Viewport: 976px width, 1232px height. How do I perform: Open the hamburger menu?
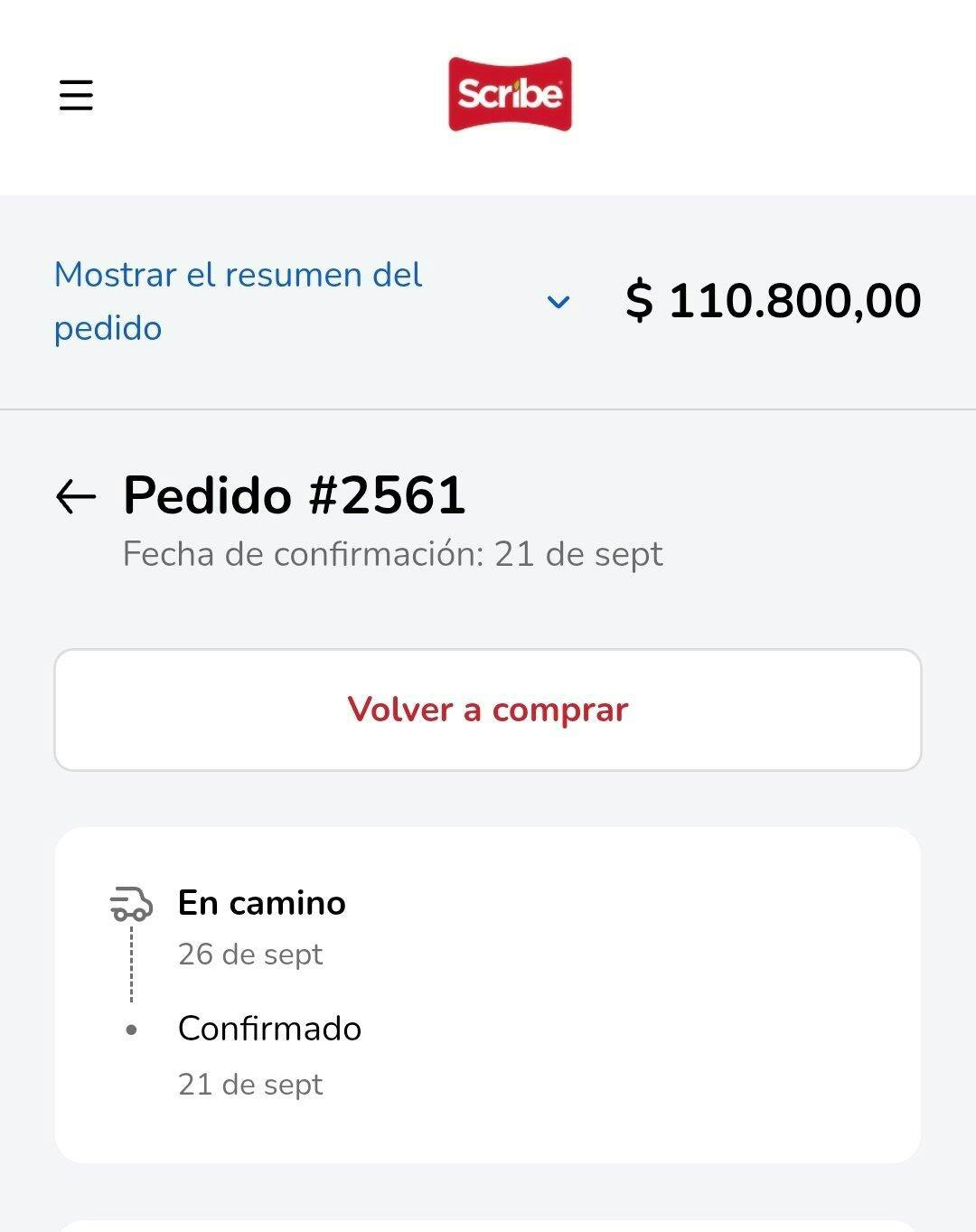76,95
